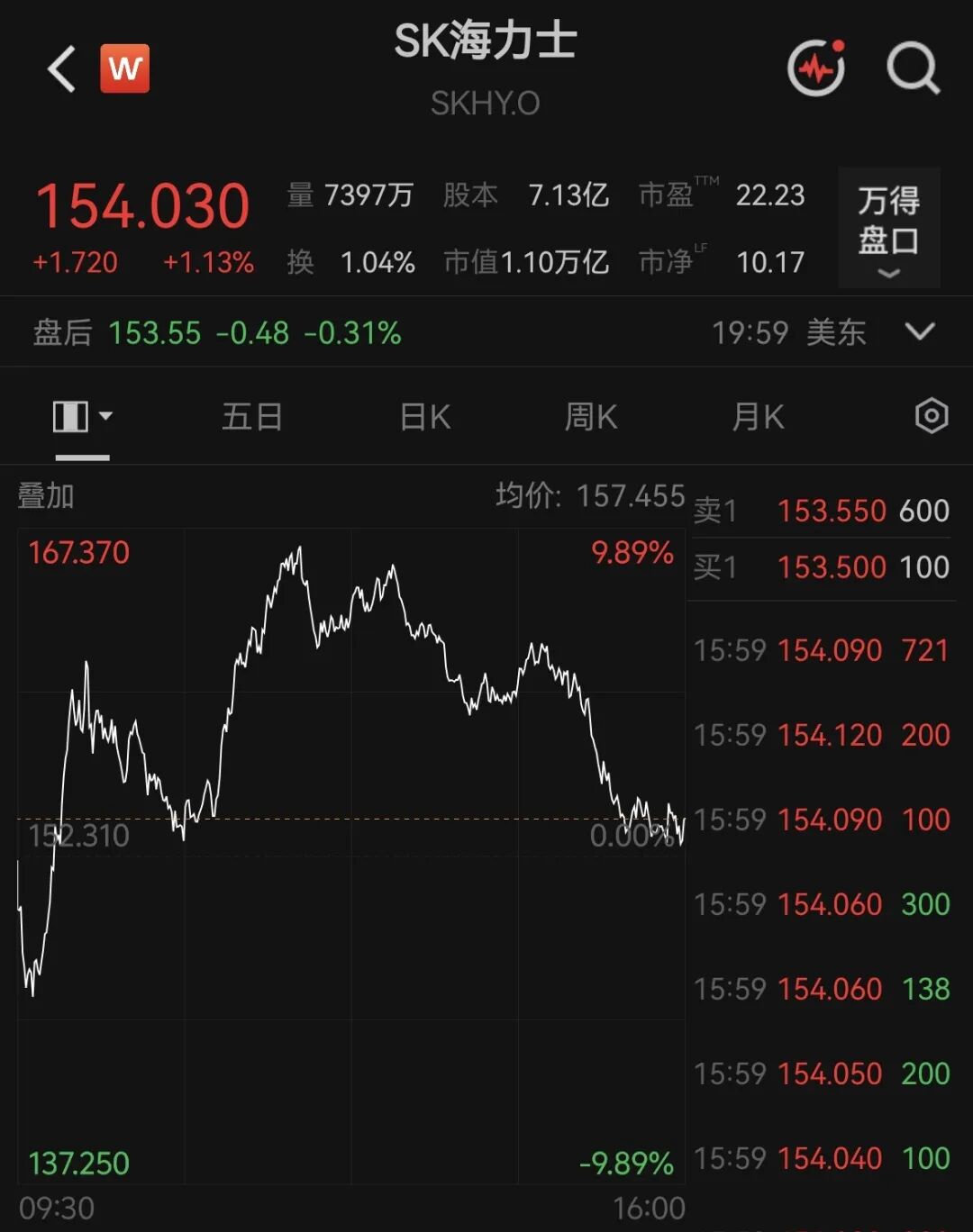This screenshot has height=1232, width=973.
Task: Switch to the 日K tab
Action: point(424,417)
